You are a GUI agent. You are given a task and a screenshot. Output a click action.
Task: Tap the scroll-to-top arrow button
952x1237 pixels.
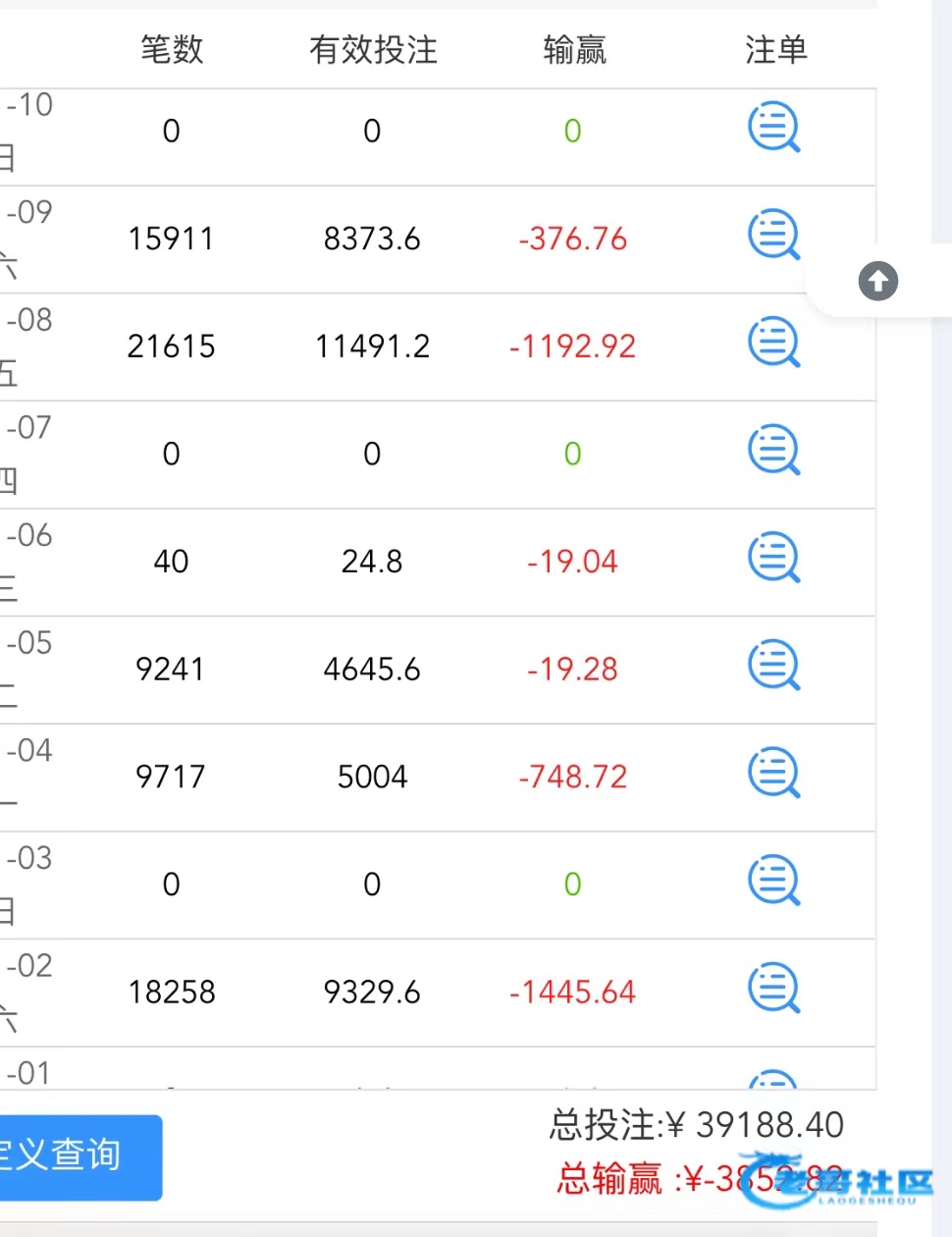(878, 282)
